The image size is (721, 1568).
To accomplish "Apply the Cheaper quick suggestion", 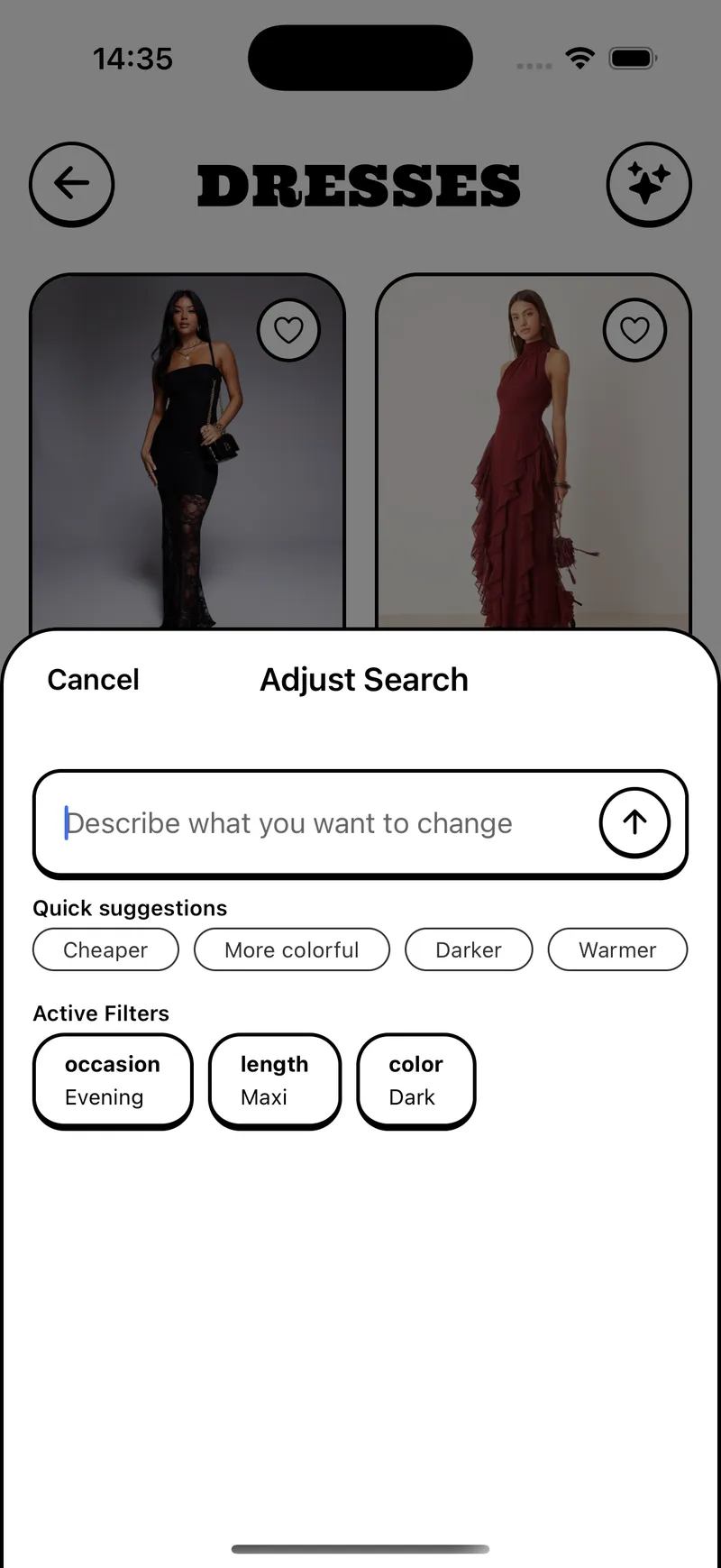I will point(105,949).
